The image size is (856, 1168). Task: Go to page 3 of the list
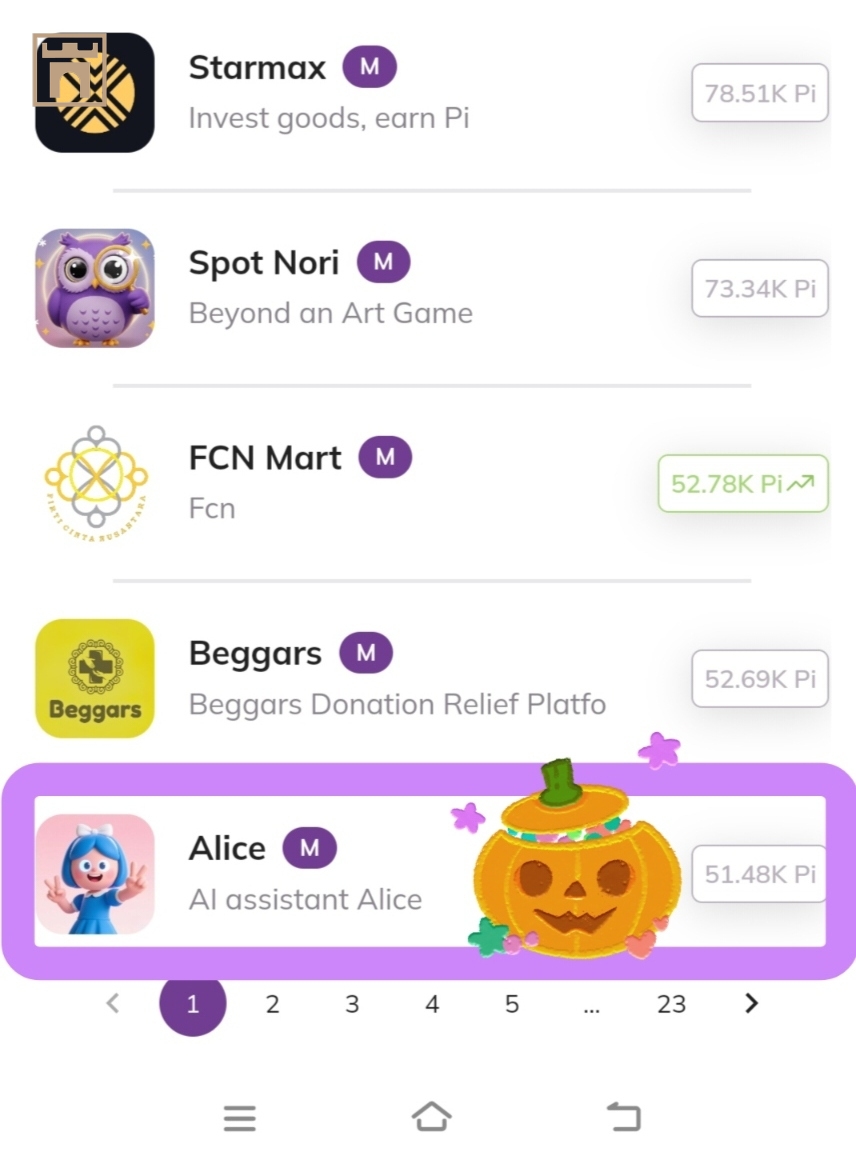[x=352, y=1004]
